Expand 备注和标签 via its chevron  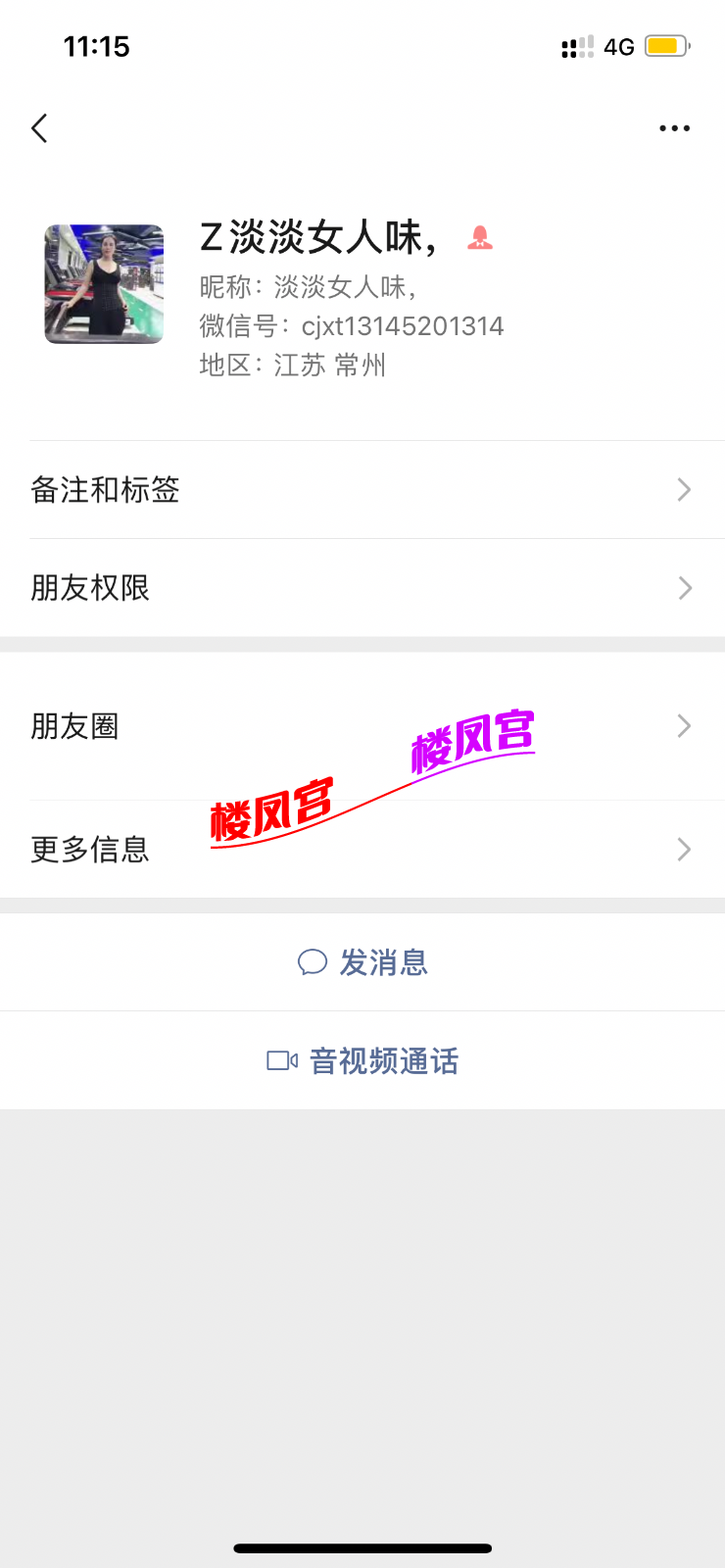coord(684,490)
